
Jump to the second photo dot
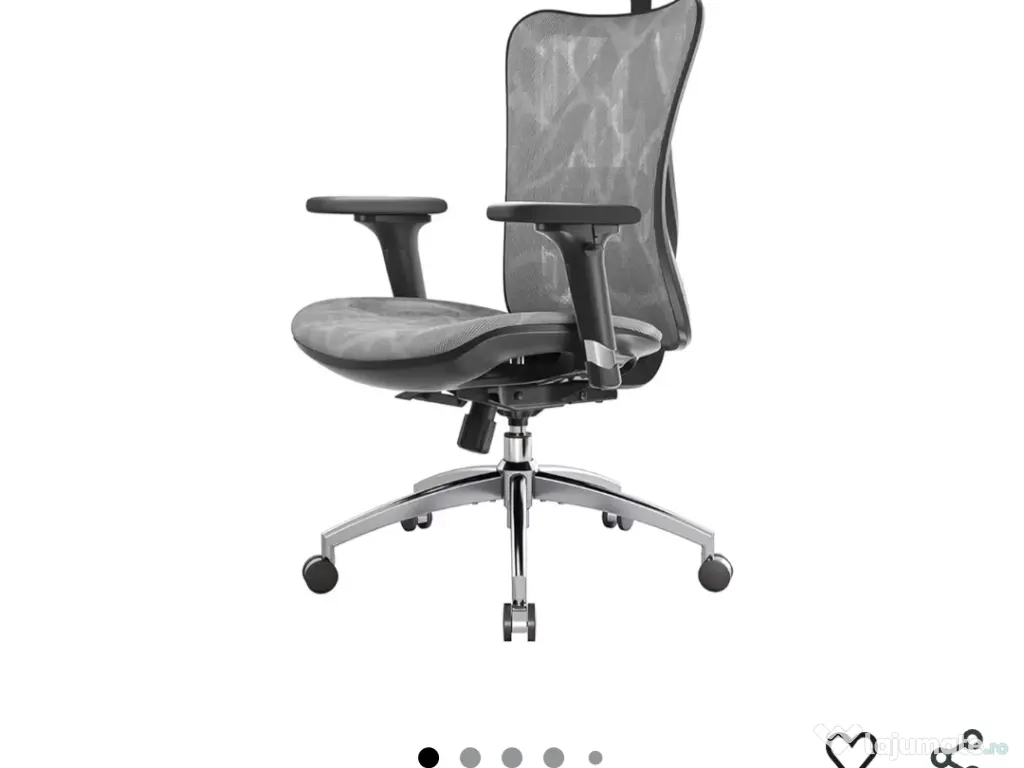[x=470, y=758]
